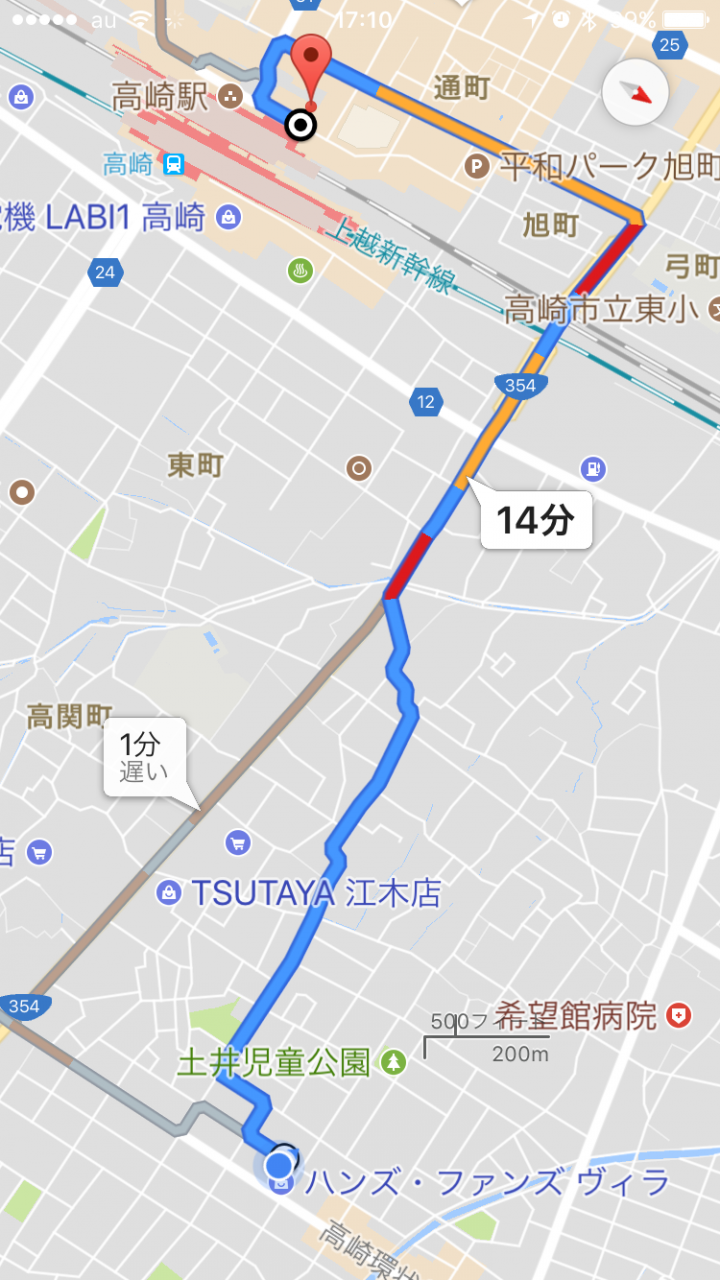Tap the gas station marker on the map
Image resolution: width=720 pixels, height=1280 pixels.
pyautogui.click(x=594, y=467)
